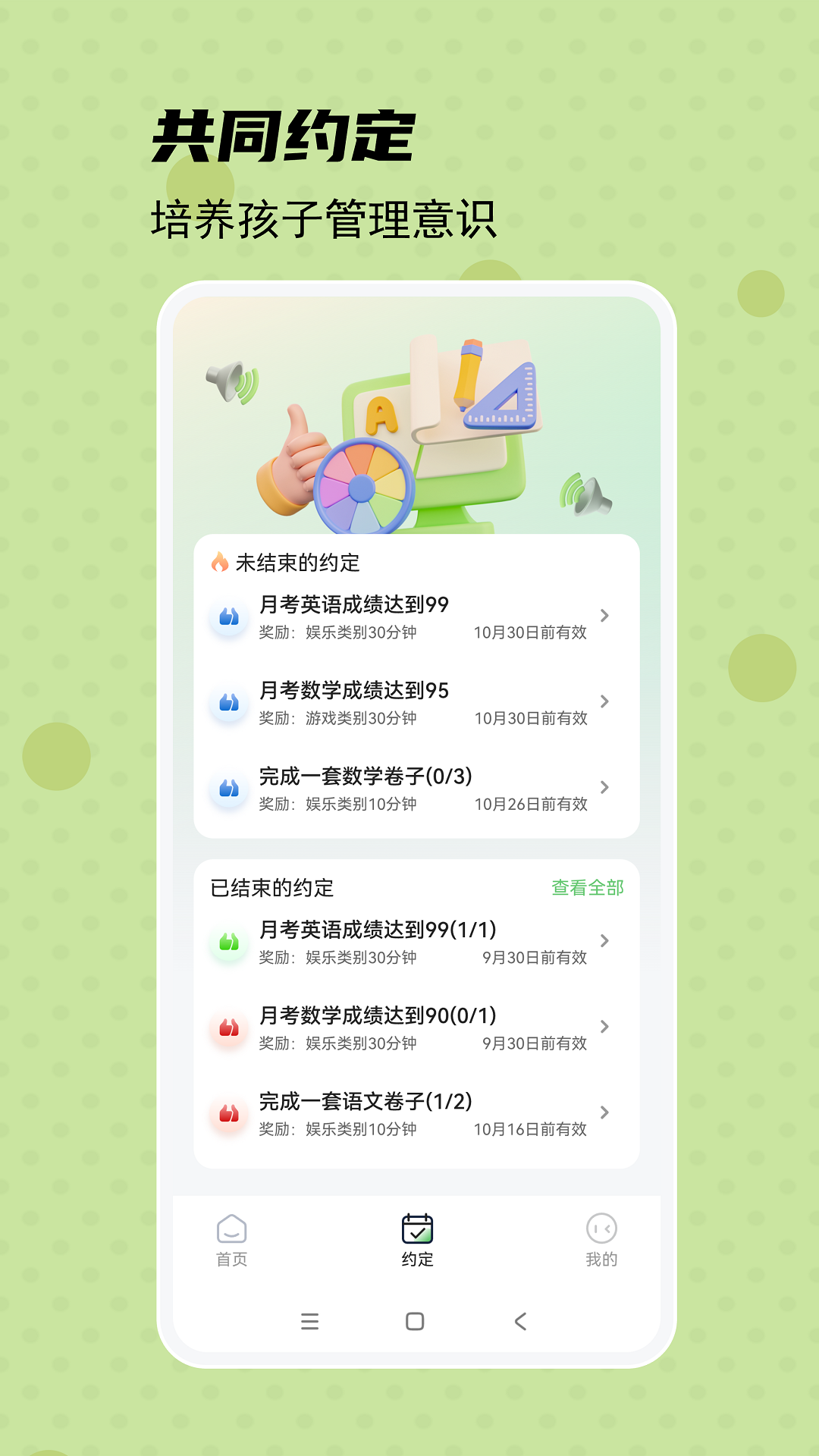The width and height of the screenshot is (819, 1456).
Task: Expand details of 月考数学成绩达到95
Action: pyautogui.click(x=604, y=701)
